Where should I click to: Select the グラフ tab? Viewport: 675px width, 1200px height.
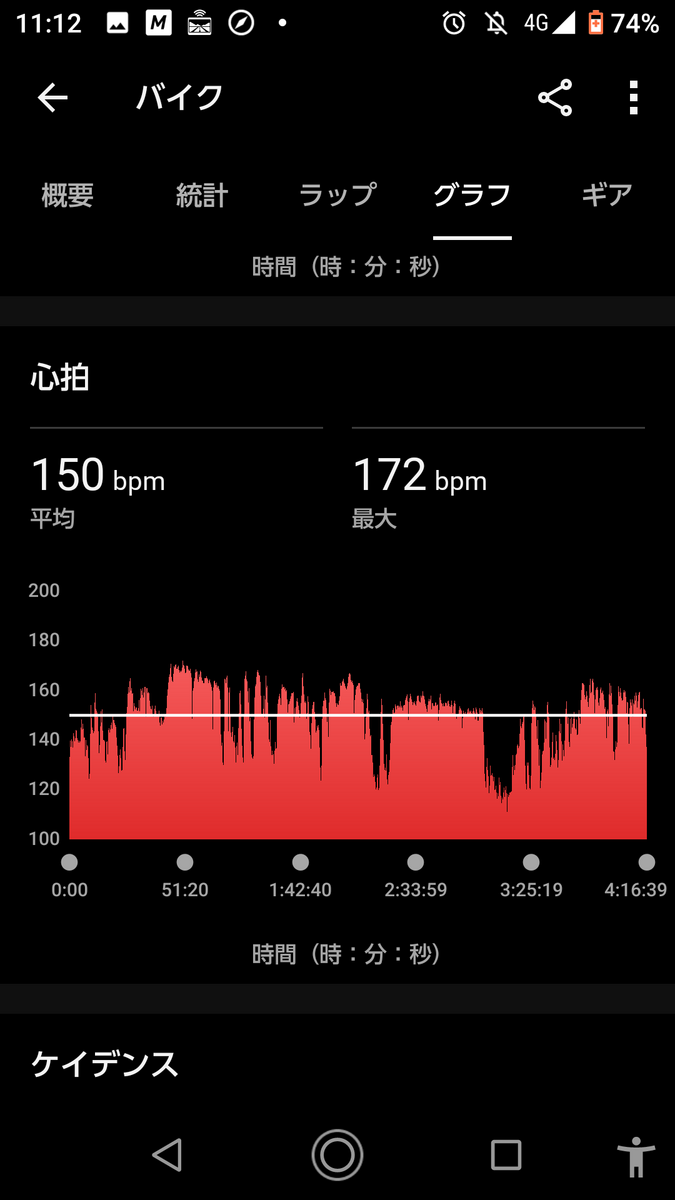tap(472, 194)
